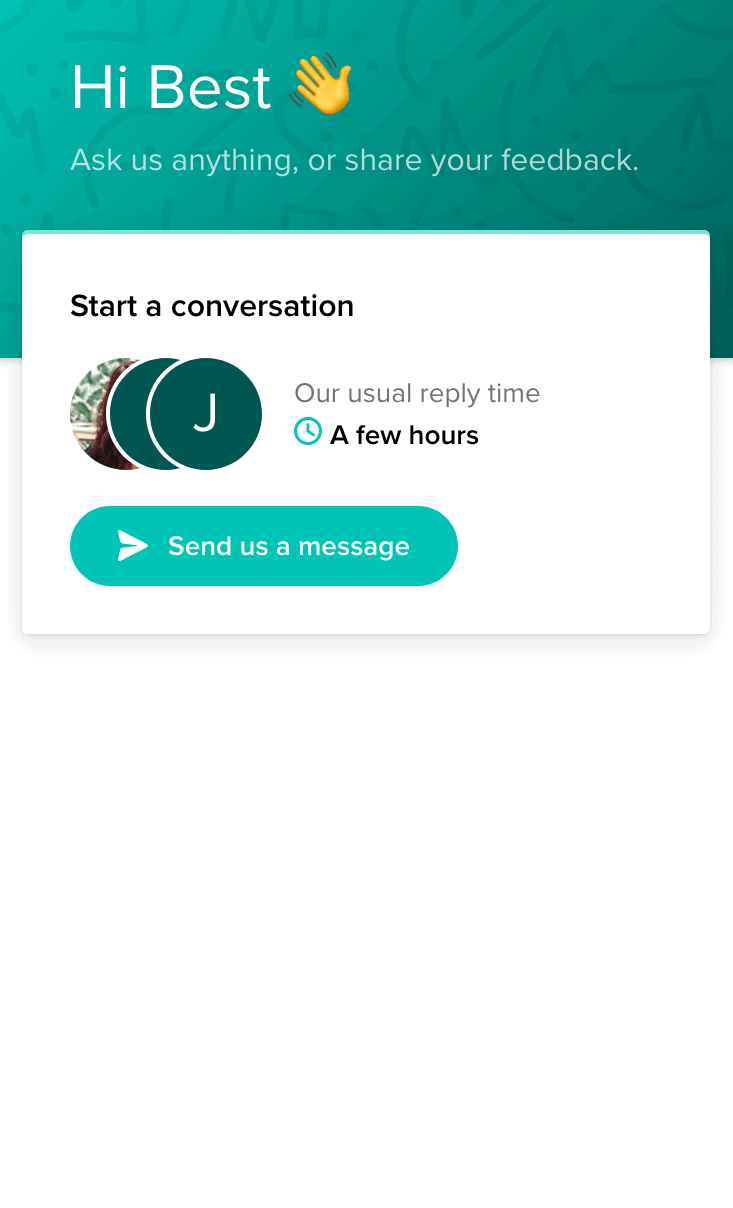Click the 'Hi Best' greeting text
The width and height of the screenshot is (733, 1208).
coord(170,88)
